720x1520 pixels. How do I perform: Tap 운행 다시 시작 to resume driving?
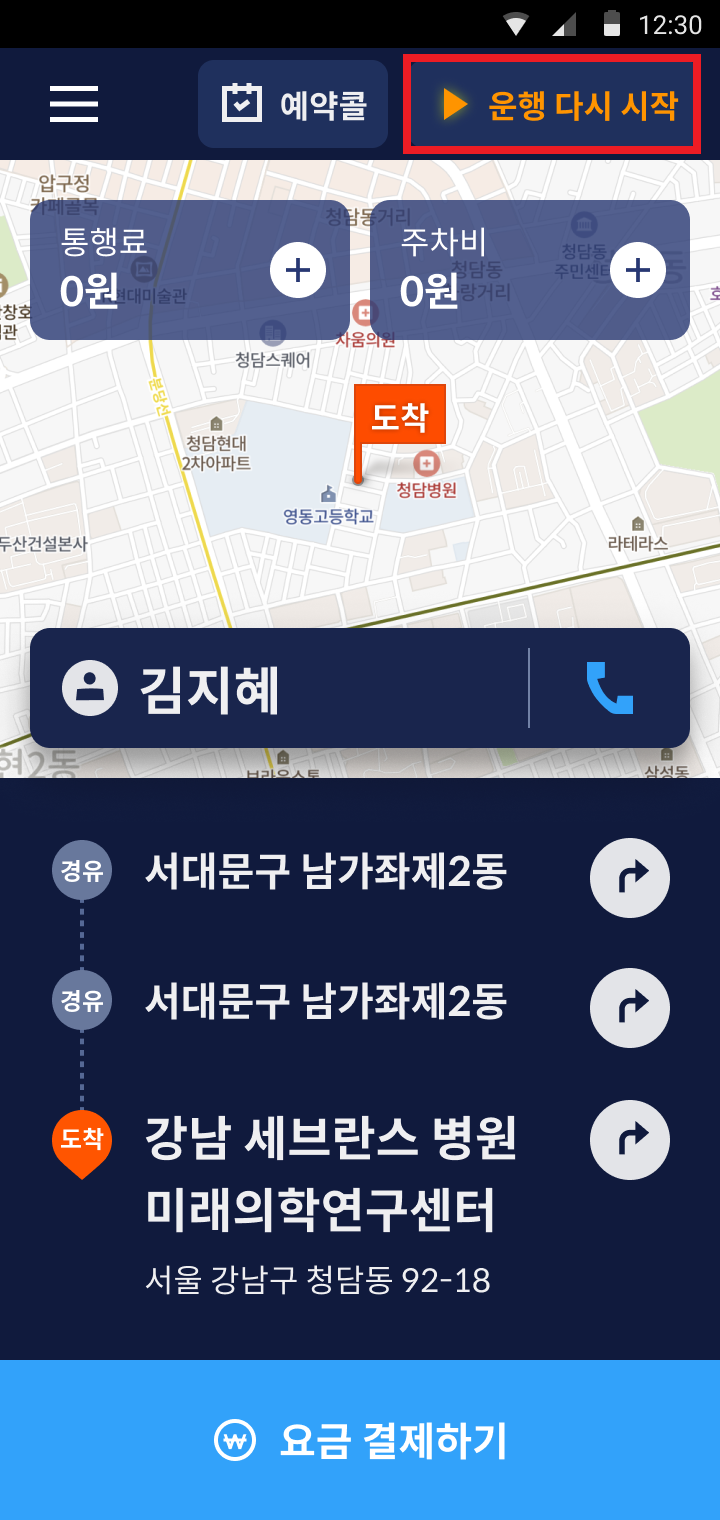coord(552,104)
